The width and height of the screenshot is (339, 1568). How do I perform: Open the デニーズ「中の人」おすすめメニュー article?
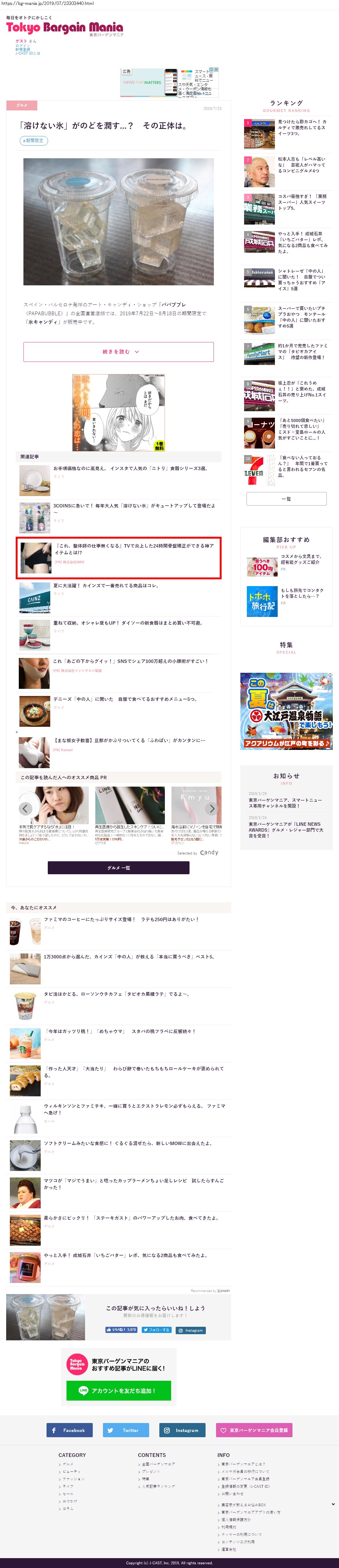pos(124,699)
